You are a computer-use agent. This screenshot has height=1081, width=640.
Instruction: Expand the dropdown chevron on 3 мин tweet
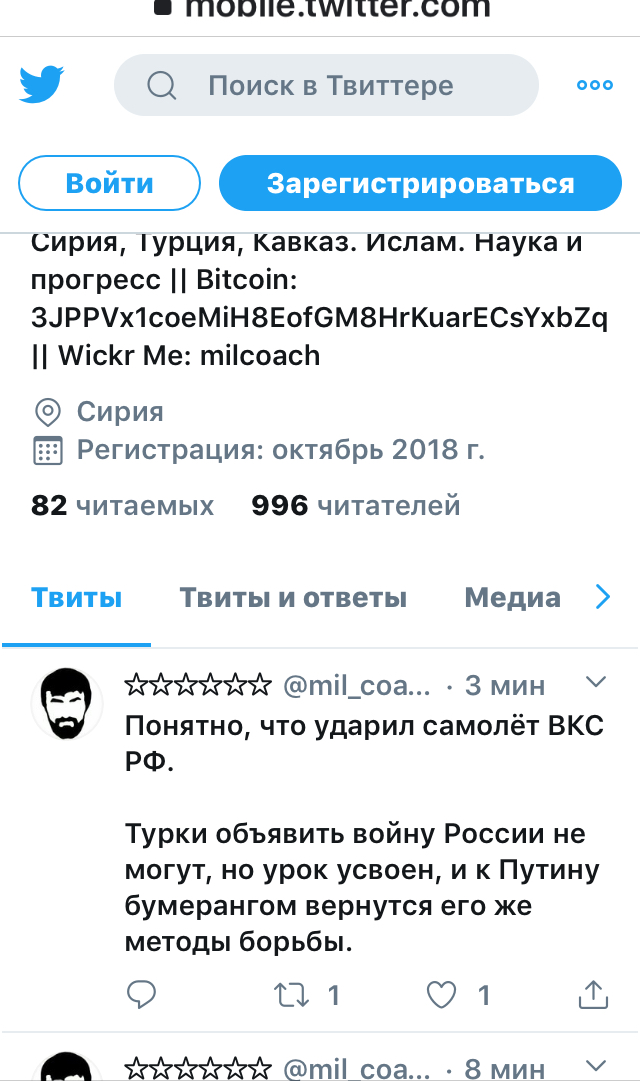(596, 683)
